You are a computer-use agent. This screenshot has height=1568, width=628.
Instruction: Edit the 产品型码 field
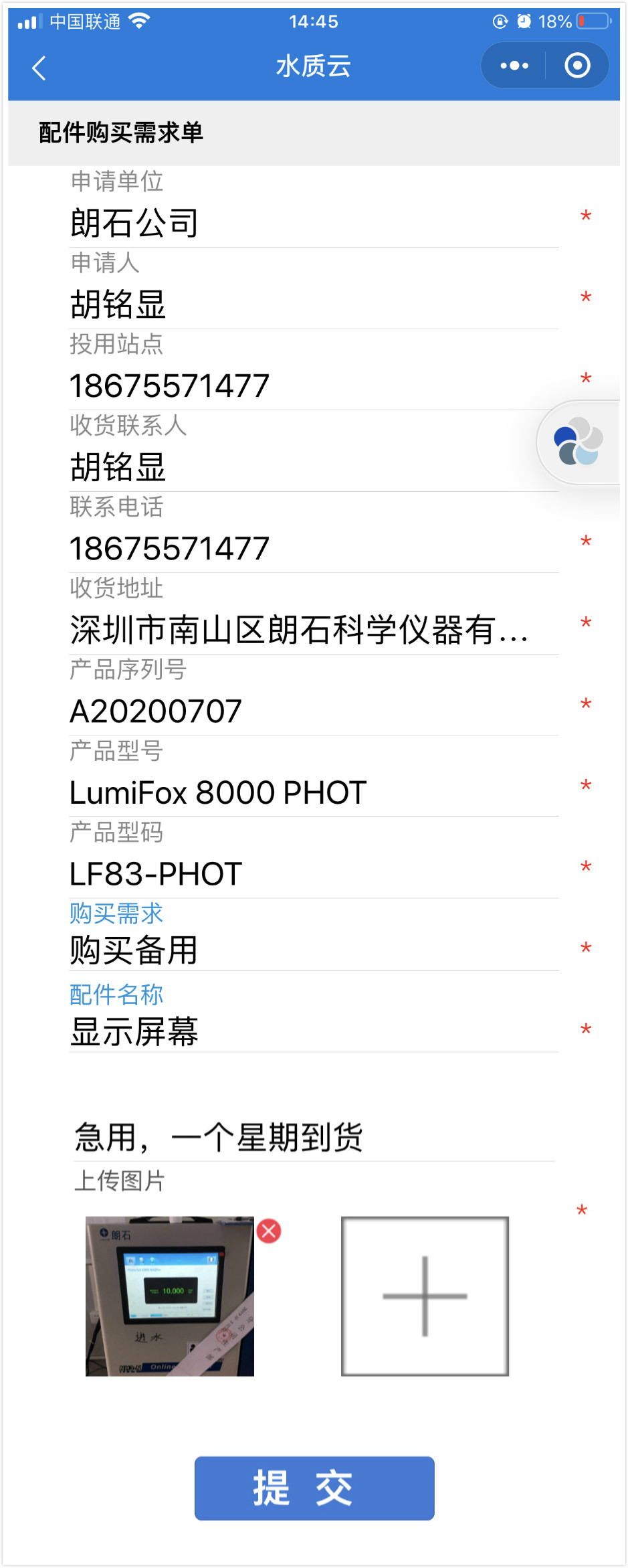313,875
